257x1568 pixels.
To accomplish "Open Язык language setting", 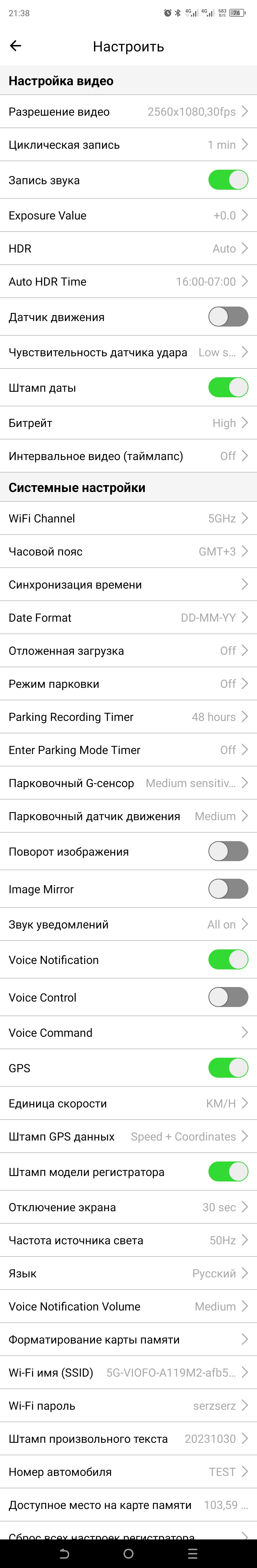I will (128, 1273).
